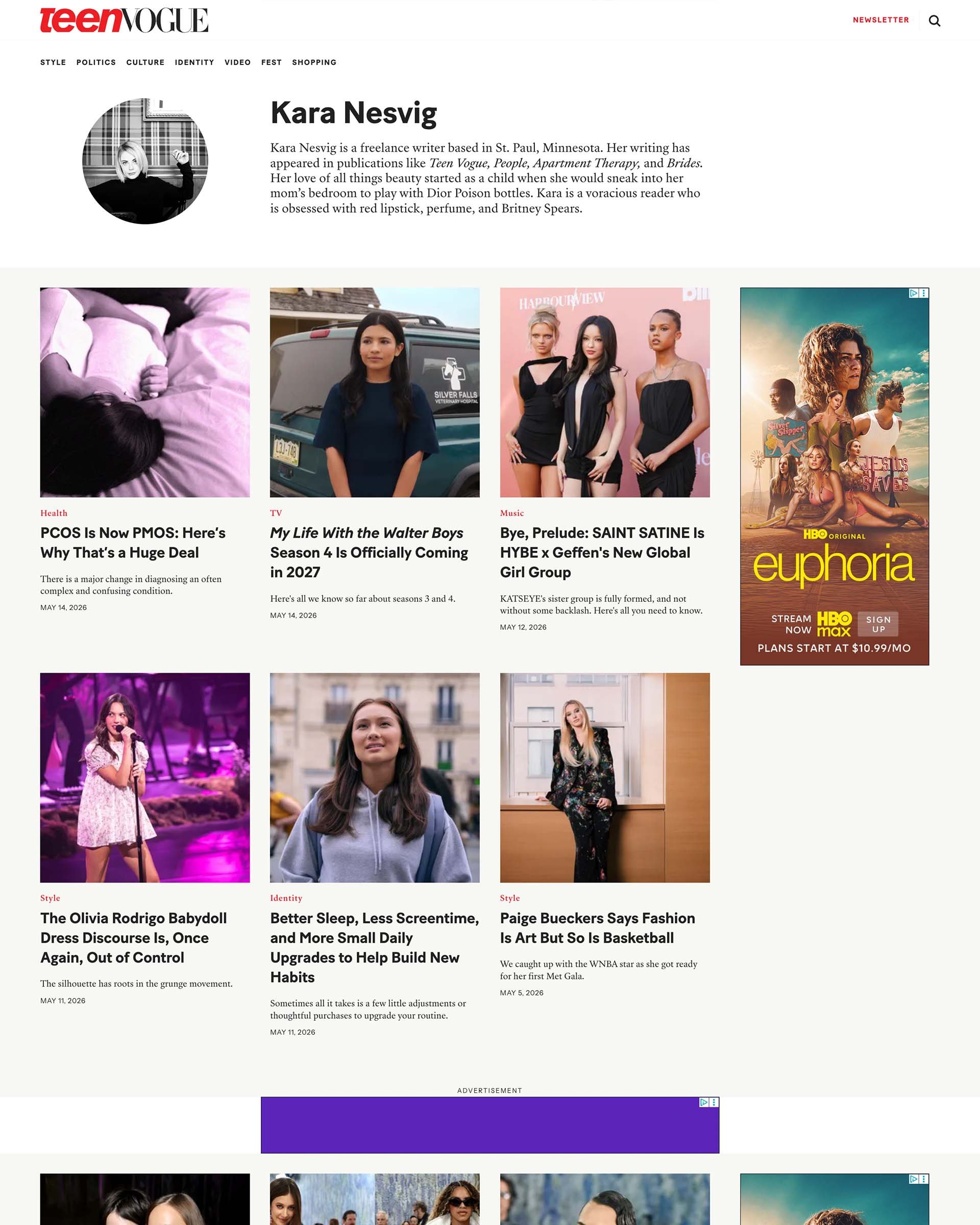Go to the Culture section
The height and width of the screenshot is (1225, 980).
pos(145,62)
